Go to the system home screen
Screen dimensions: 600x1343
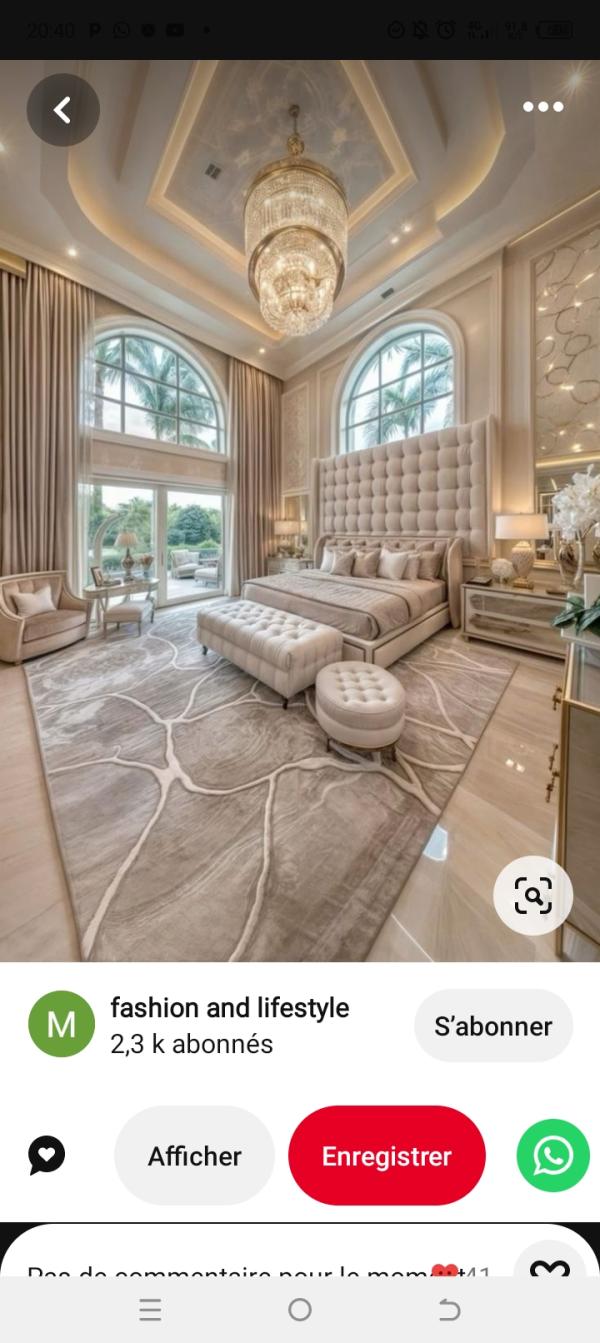click(x=300, y=1310)
